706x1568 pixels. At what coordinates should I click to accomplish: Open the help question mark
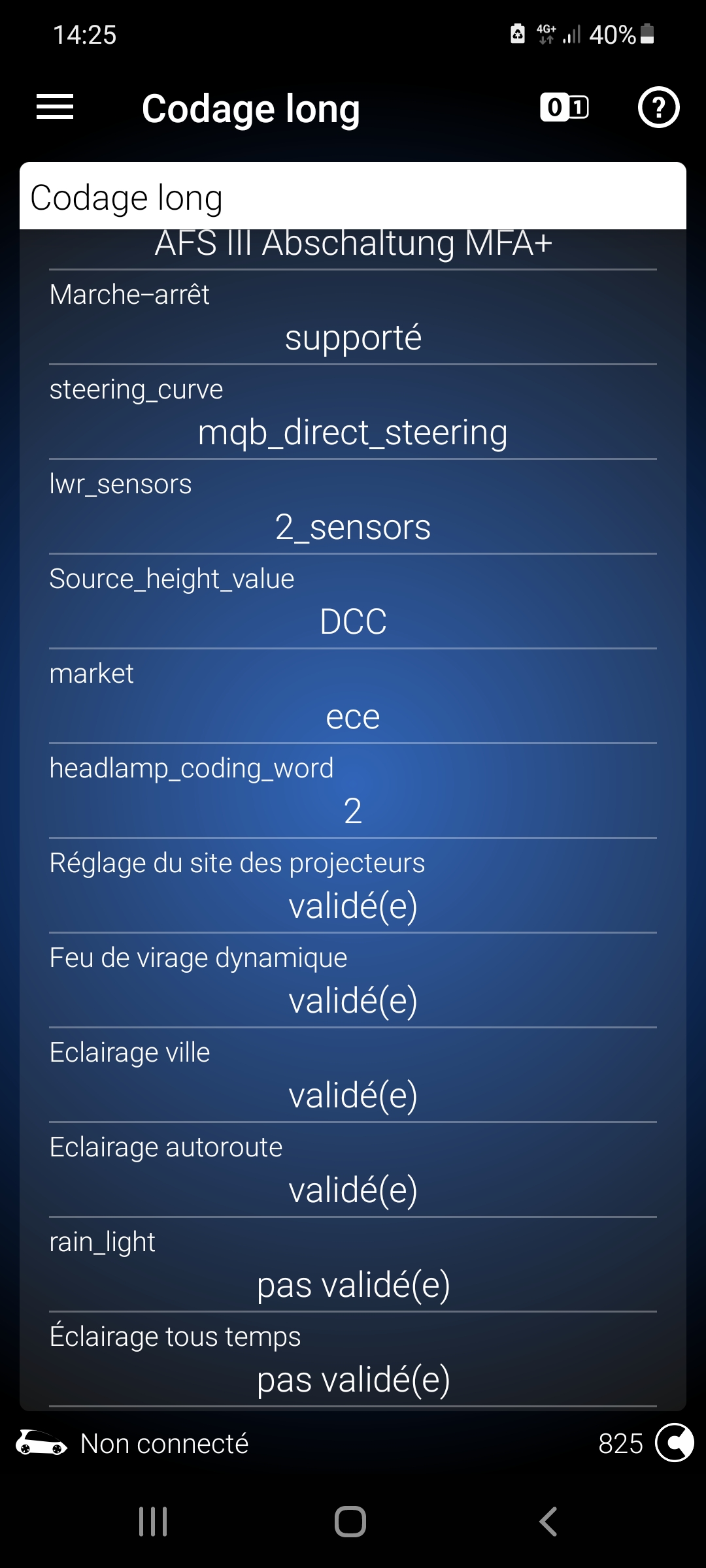(658, 107)
